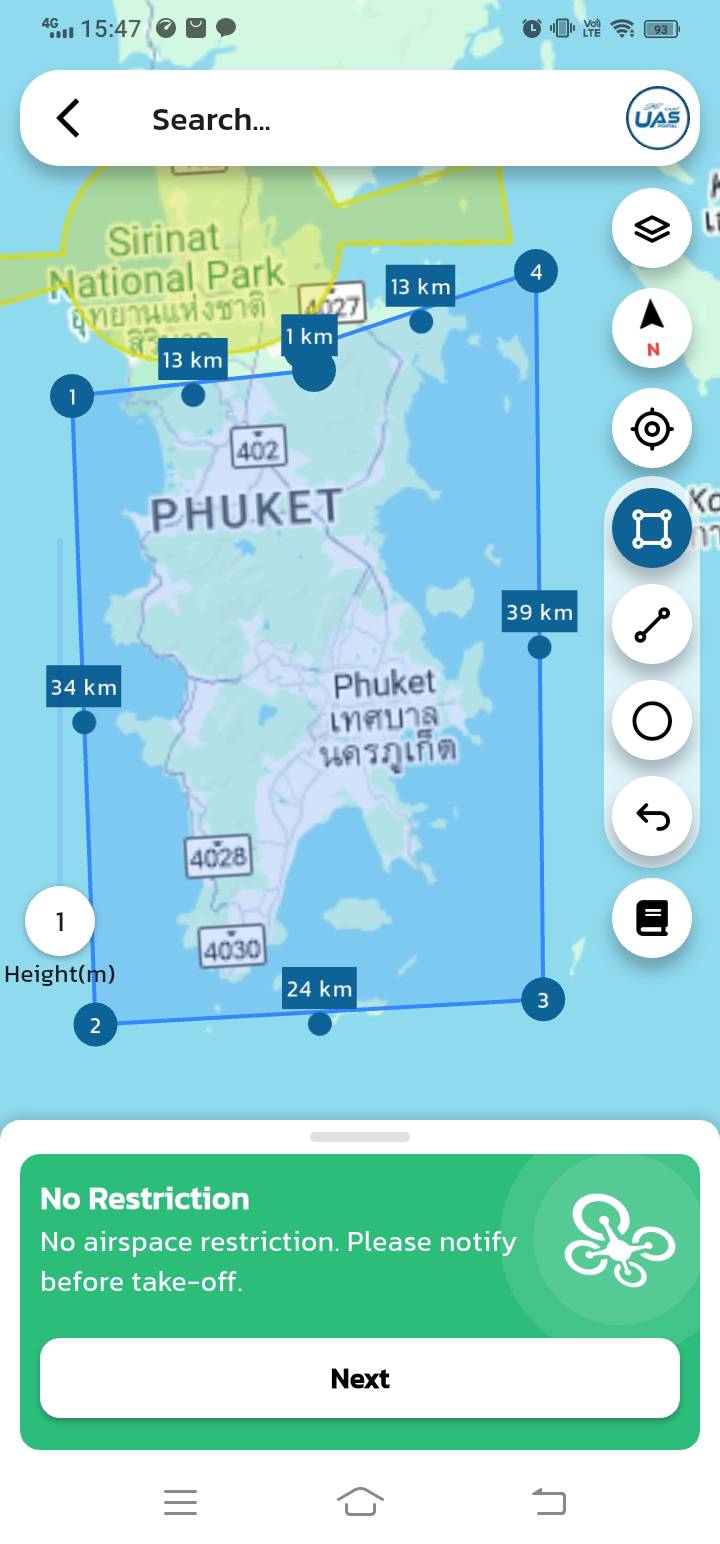The width and height of the screenshot is (720, 1544).
Task: Select polygon corner point 2
Action: (x=95, y=1025)
